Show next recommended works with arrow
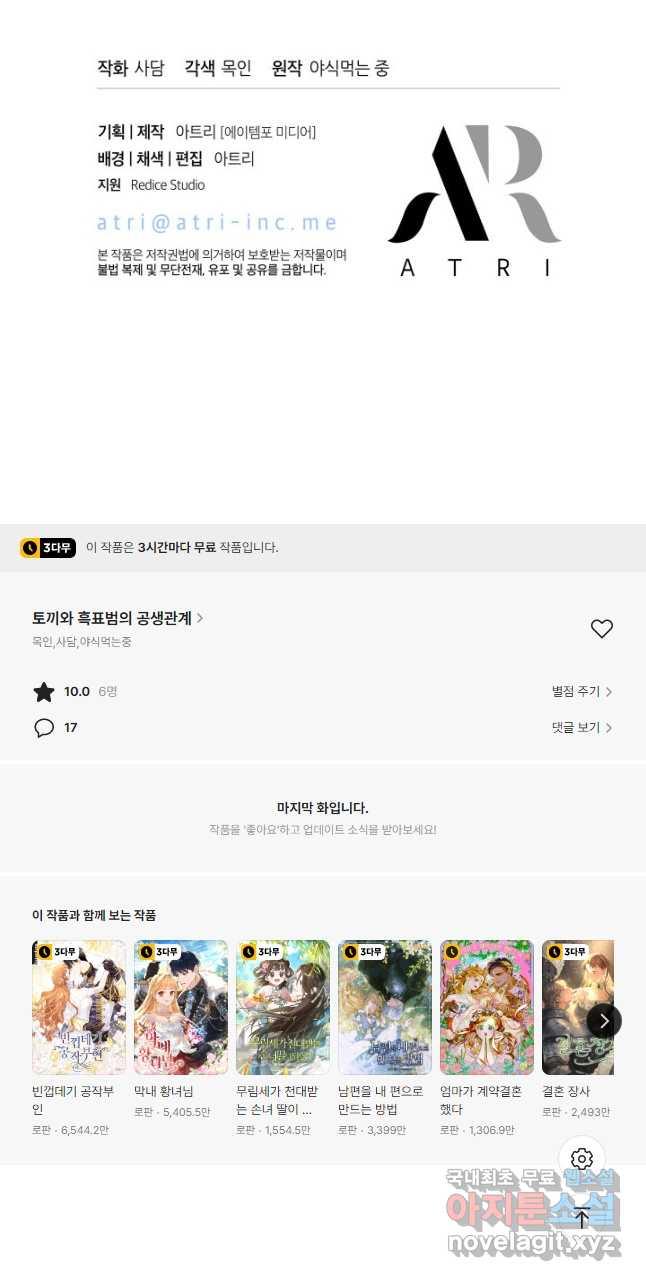The image size is (646, 1281). (x=603, y=1020)
